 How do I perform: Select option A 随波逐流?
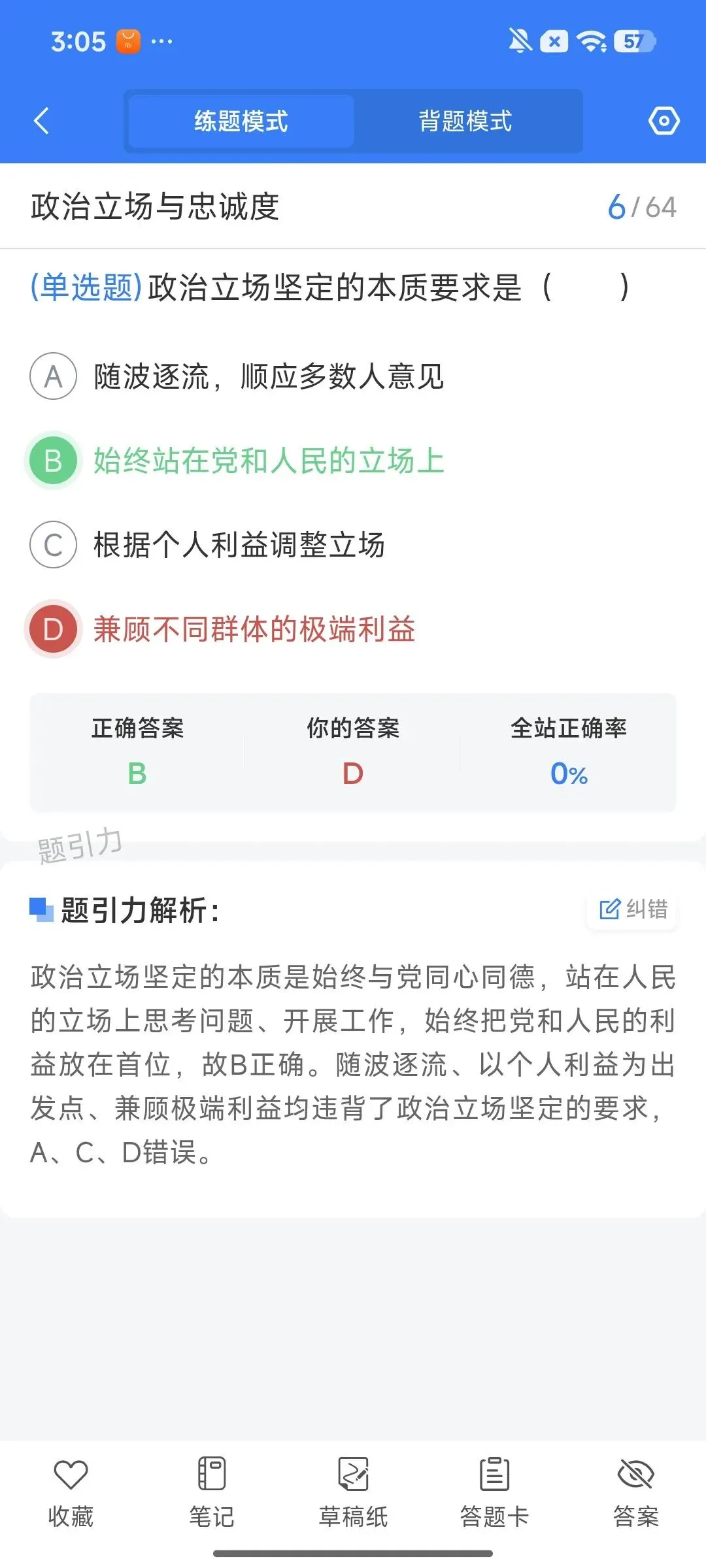click(x=237, y=376)
